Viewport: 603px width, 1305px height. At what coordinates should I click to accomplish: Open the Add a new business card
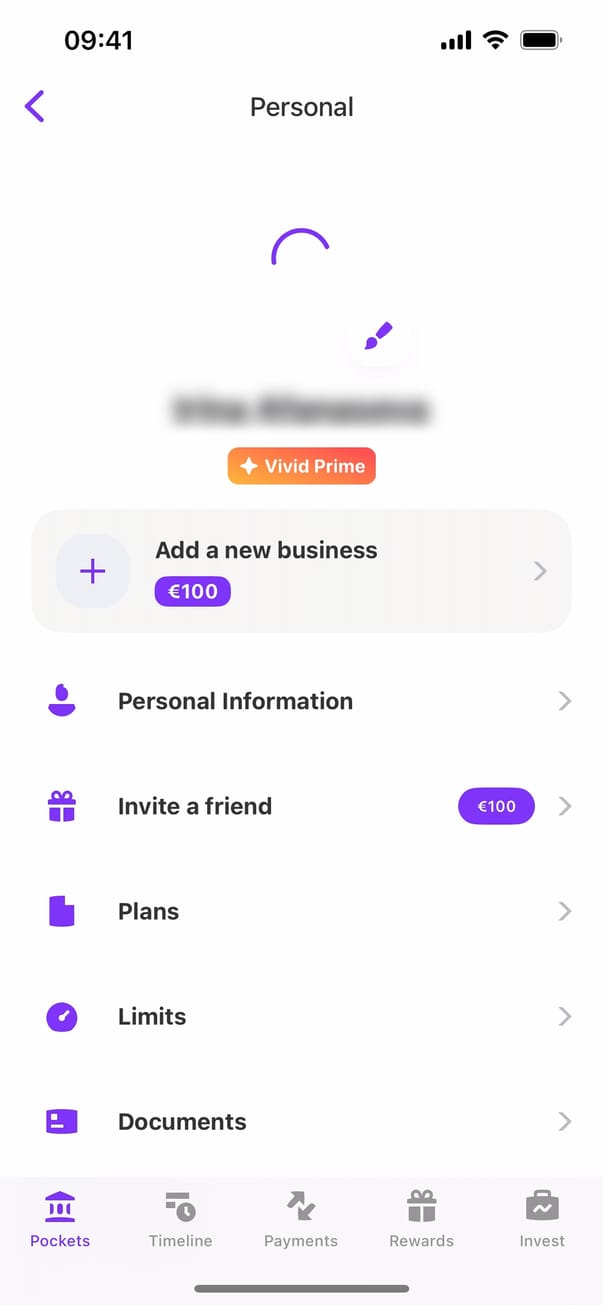(x=301, y=571)
